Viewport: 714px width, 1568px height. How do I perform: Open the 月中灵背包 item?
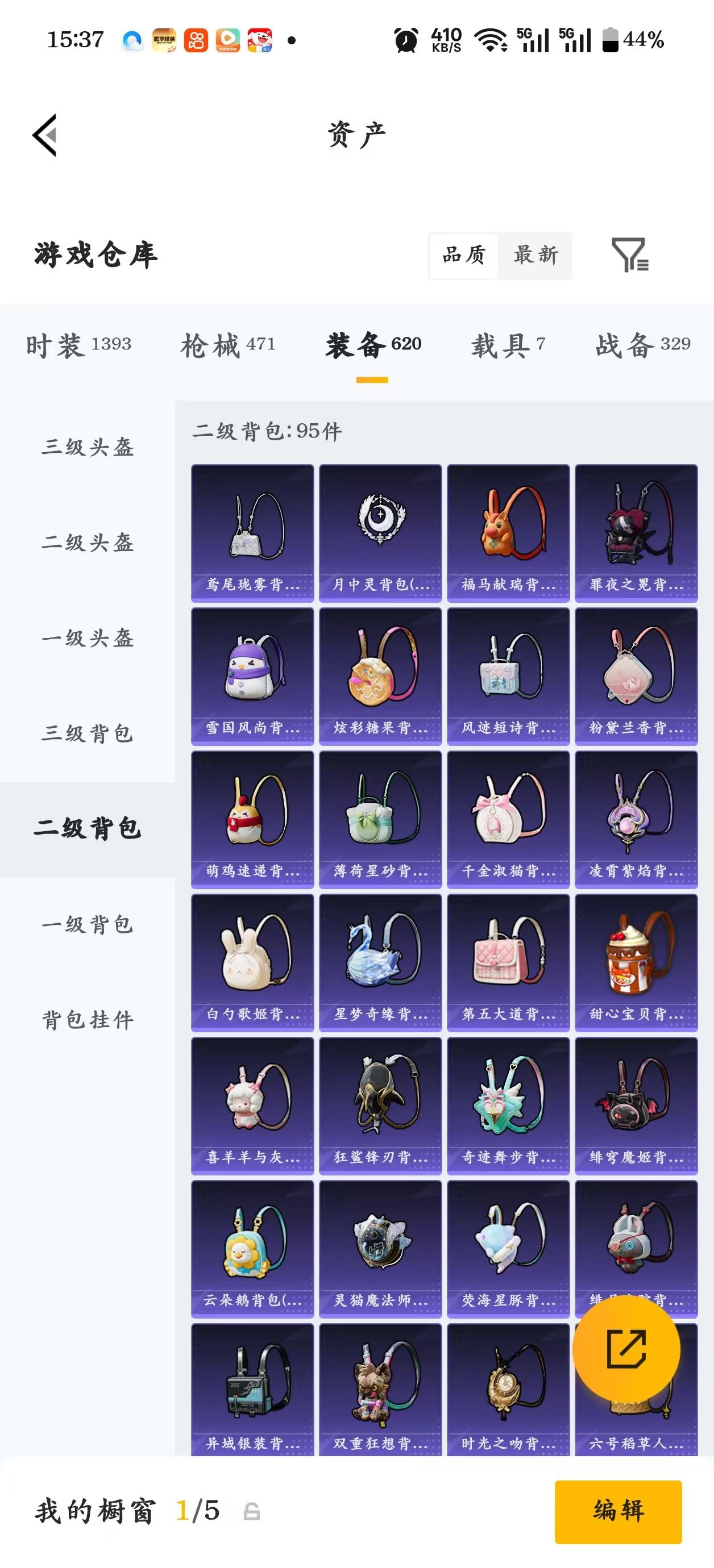[x=380, y=533]
